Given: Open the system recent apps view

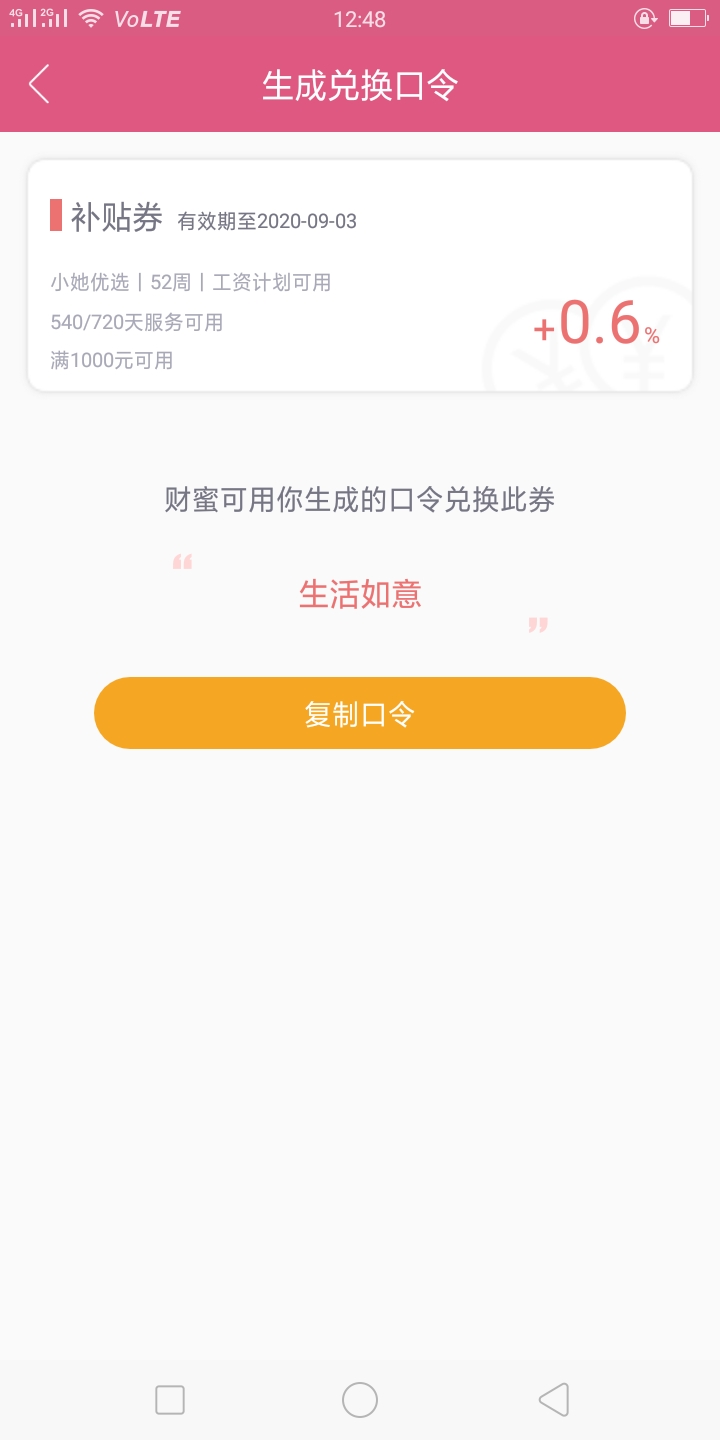Looking at the screenshot, I should pyautogui.click(x=170, y=1400).
